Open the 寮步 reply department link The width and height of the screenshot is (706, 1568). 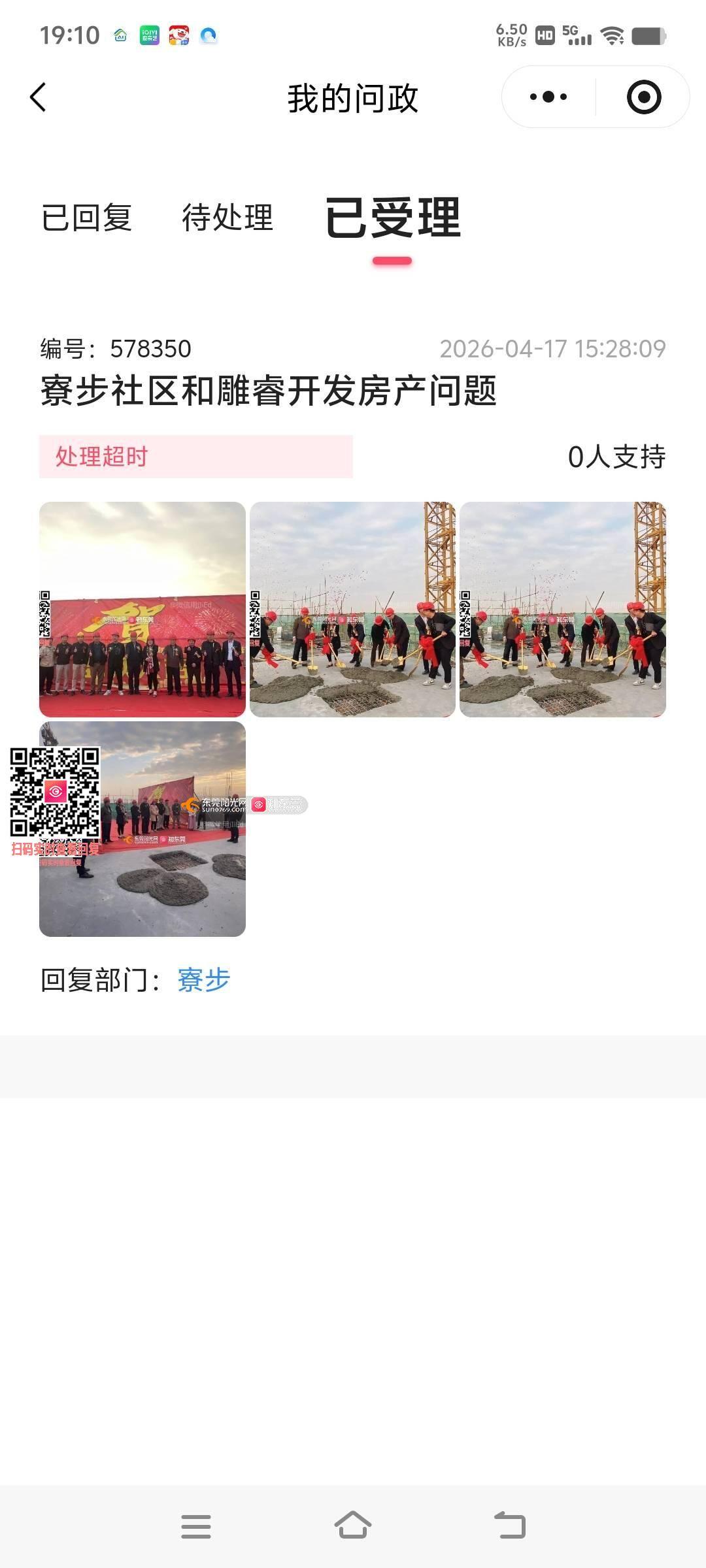[x=204, y=980]
